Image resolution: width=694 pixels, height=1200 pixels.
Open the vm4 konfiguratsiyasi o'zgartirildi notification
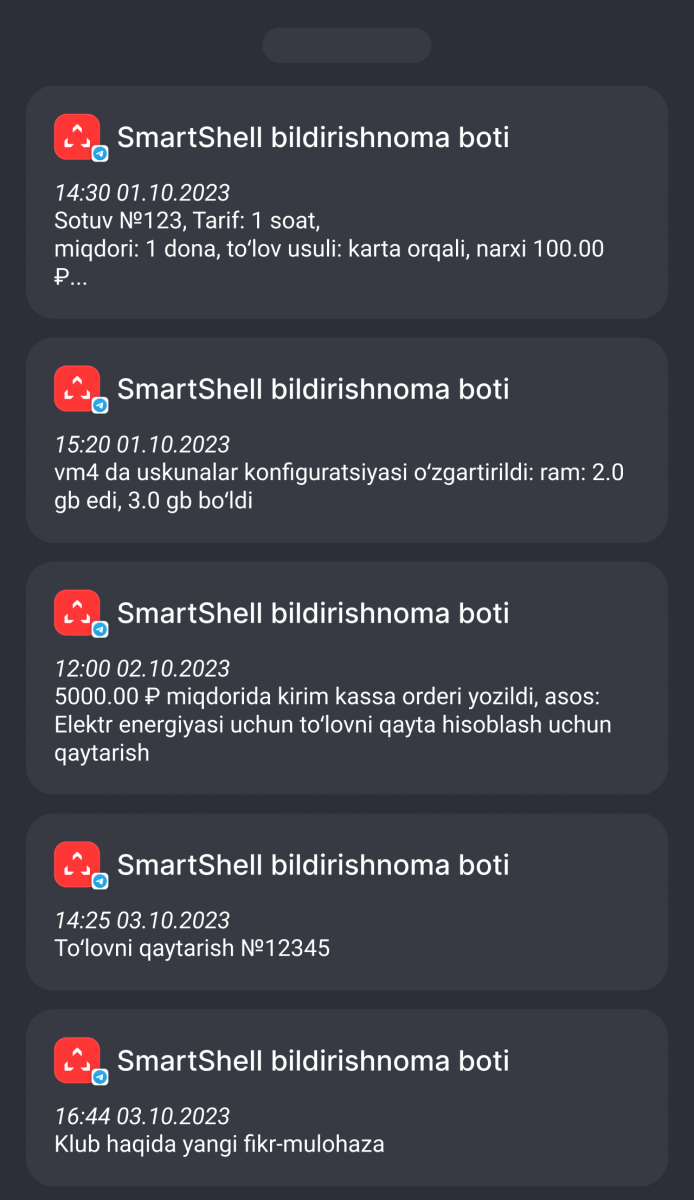[347, 440]
